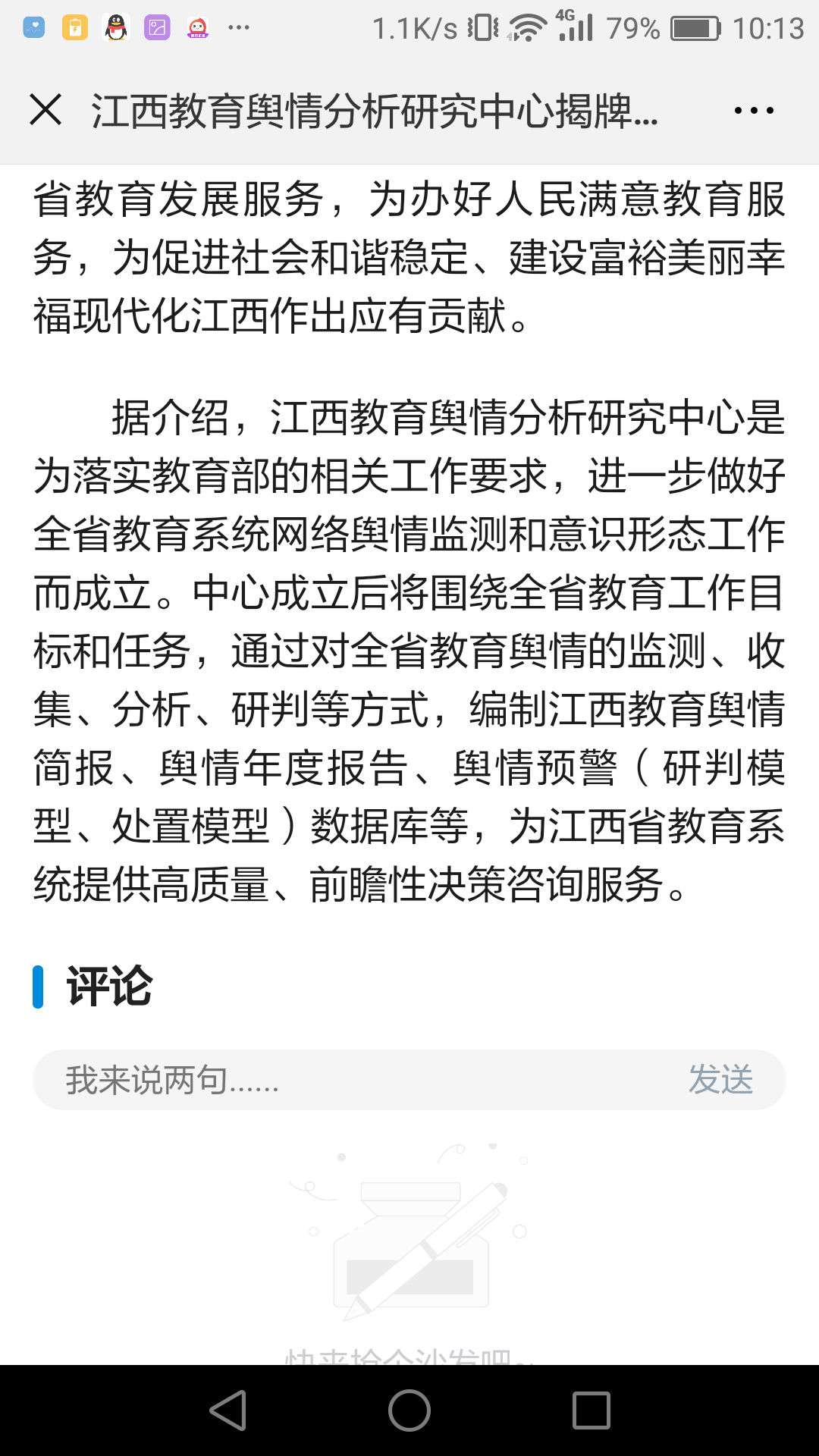Tap the comment box "我来说两句"
Image resolution: width=819 pixels, height=1456 pixels.
356,1080
